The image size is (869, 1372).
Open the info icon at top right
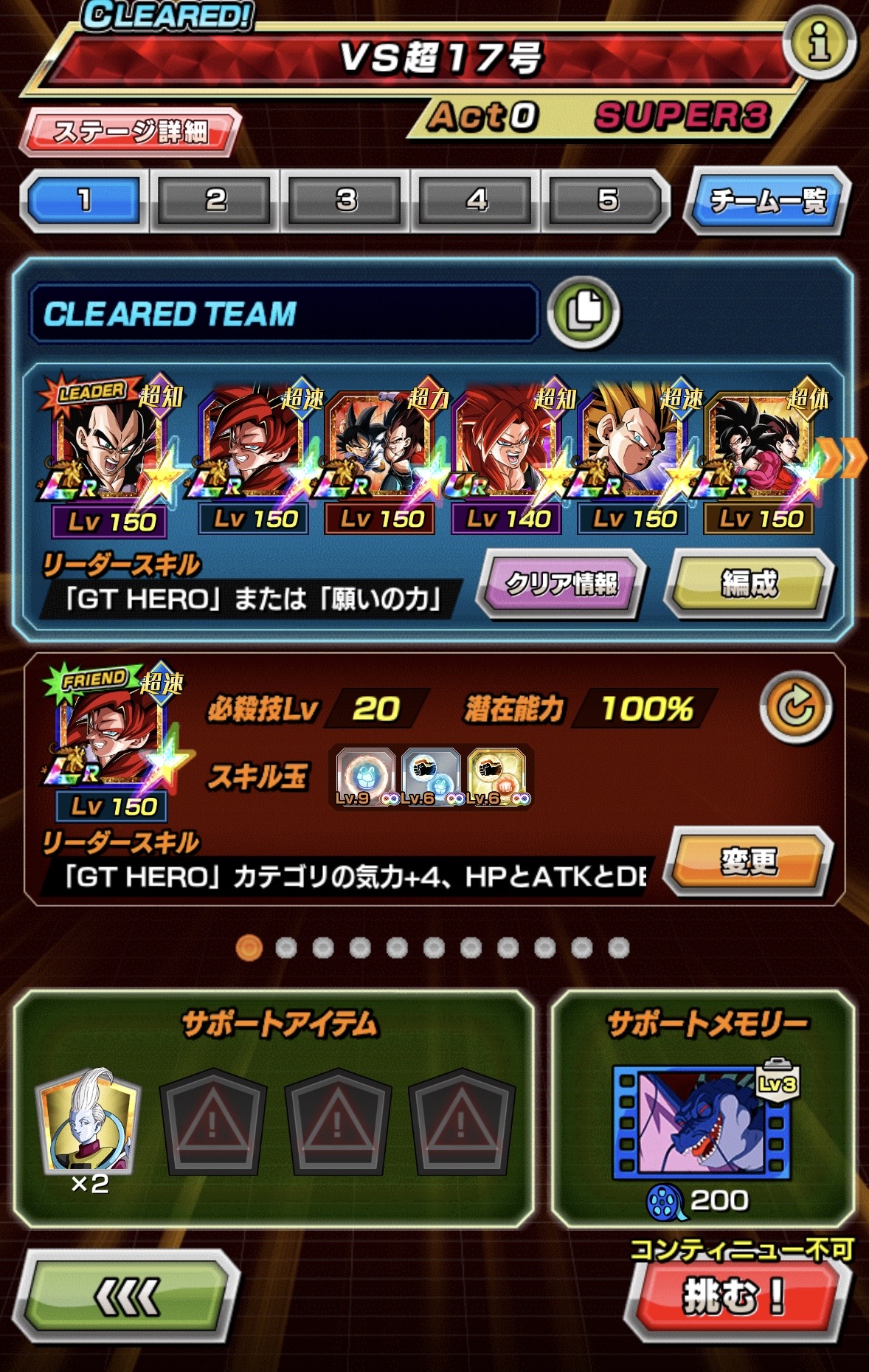tap(819, 42)
